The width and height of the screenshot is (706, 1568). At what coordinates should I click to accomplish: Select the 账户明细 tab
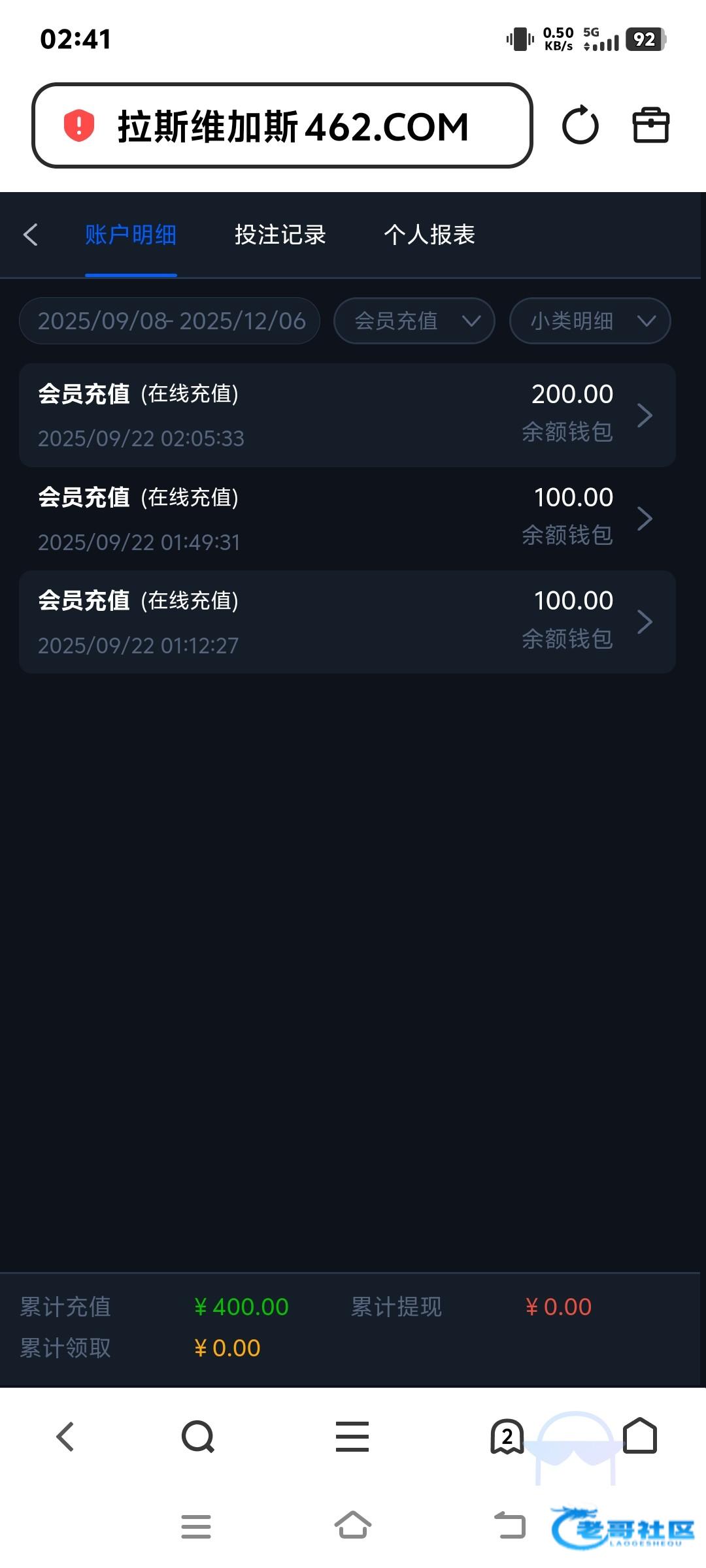pyautogui.click(x=131, y=235)
